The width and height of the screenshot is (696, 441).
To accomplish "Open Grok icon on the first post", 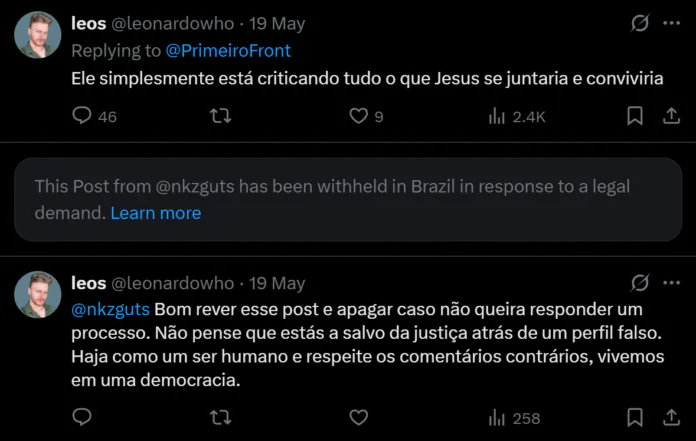I will pyautogui.click(x=640, y=23).
